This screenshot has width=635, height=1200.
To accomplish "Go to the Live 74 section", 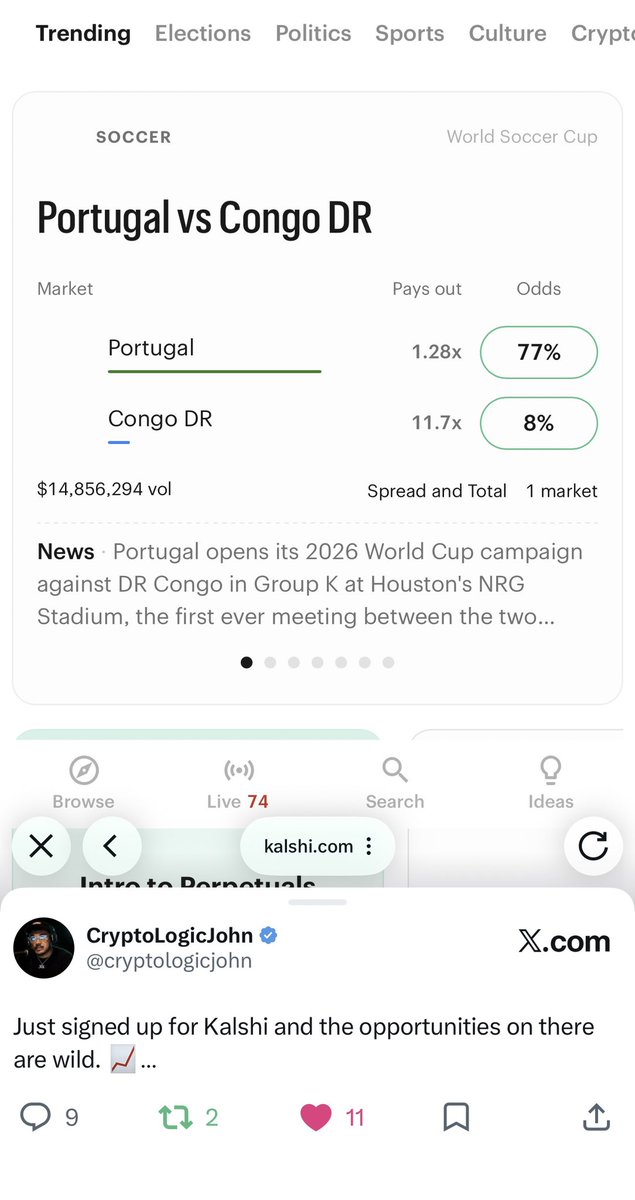I will pyautogui.click(x=237, y=783).
